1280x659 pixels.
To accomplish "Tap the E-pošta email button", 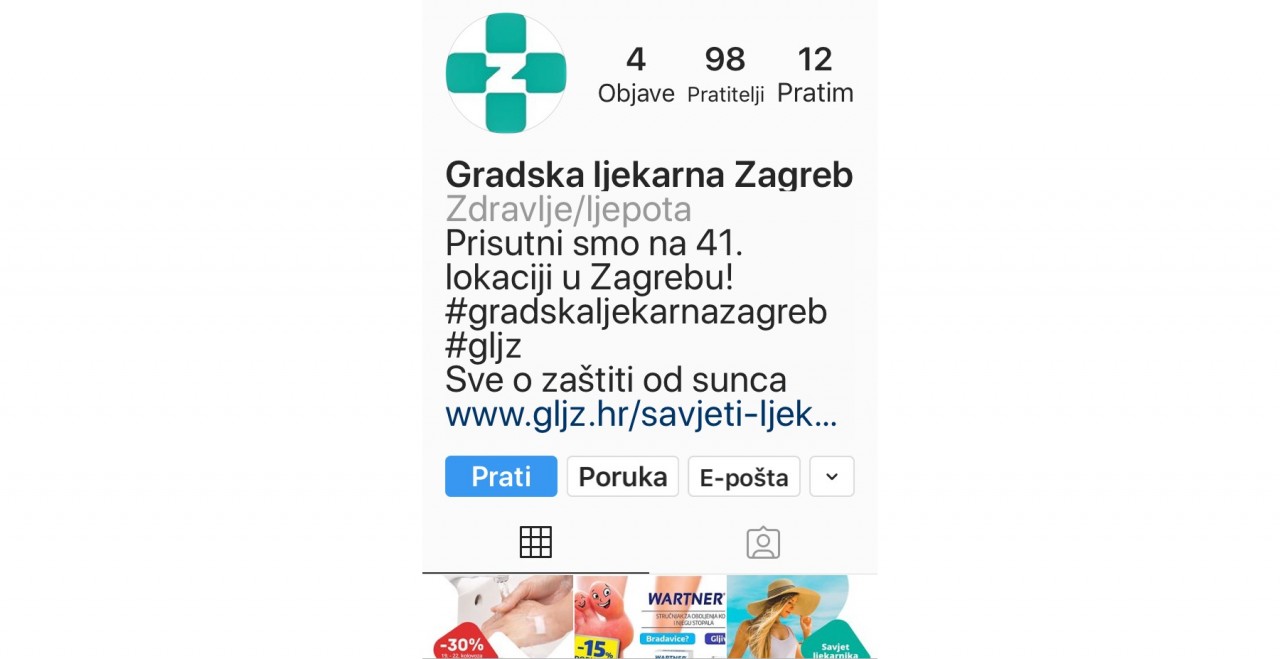I will (743, 477).
